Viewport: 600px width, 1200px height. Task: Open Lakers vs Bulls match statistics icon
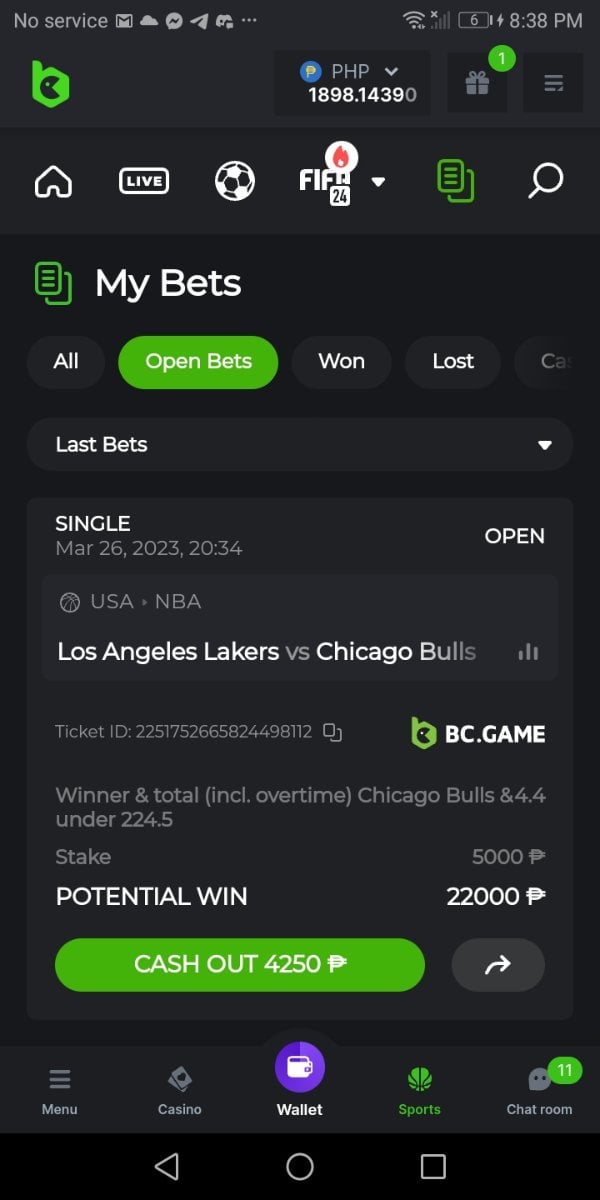click(528, 652)
